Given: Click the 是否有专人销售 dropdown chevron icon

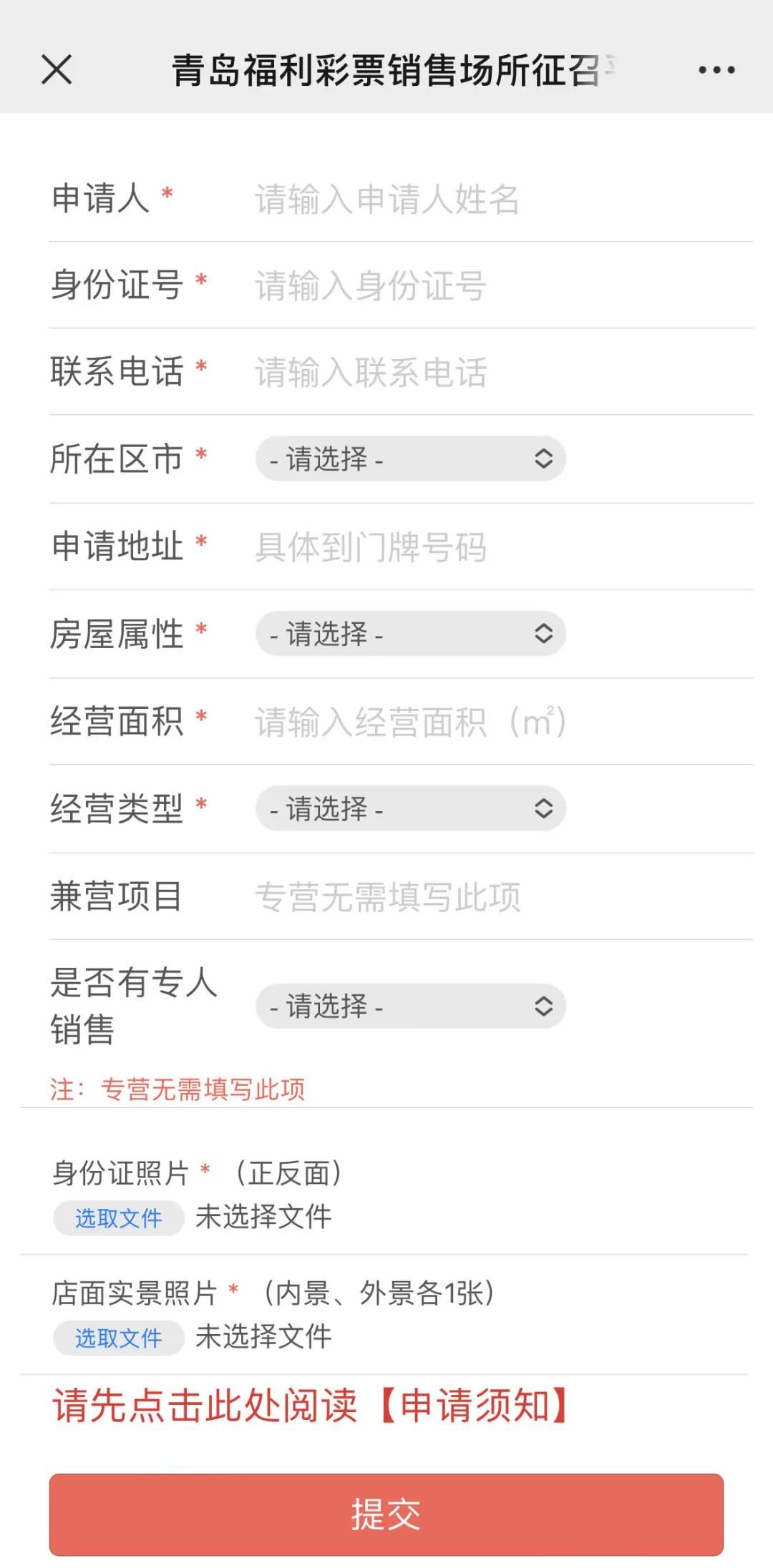Looking at the screenshot, I should pos(543,1006).
